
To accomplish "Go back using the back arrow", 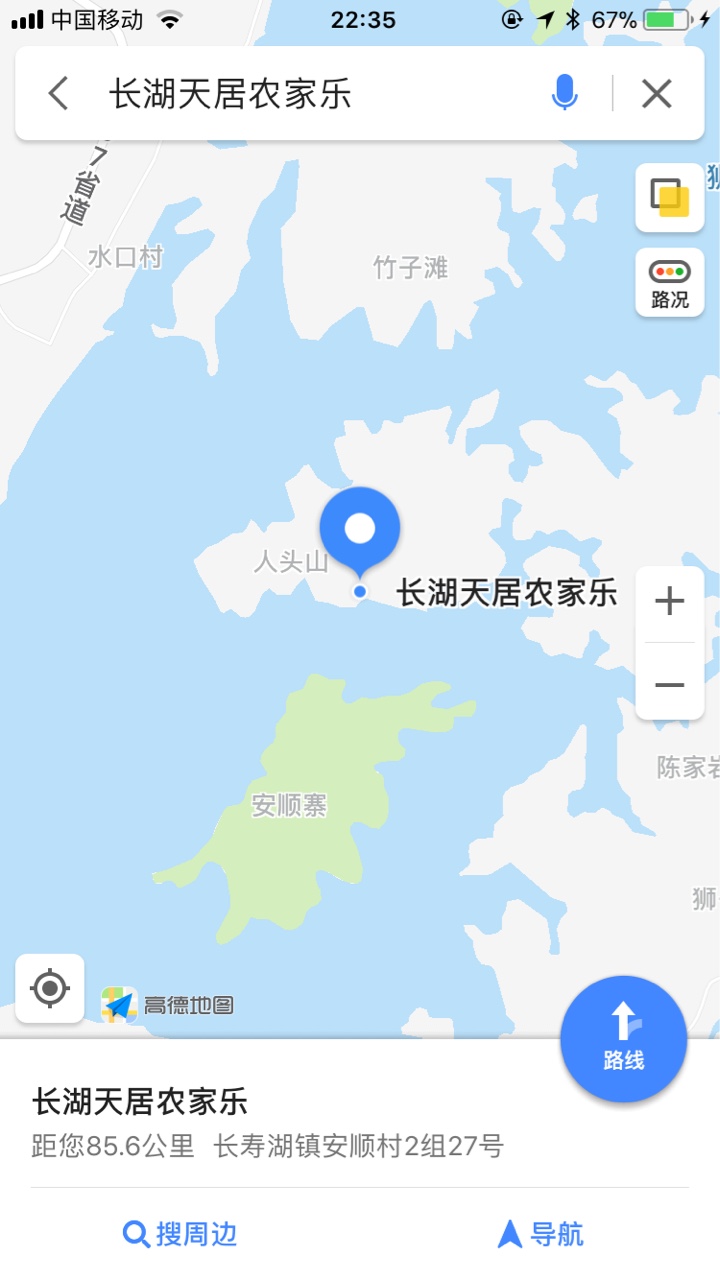I will point(58,94).
